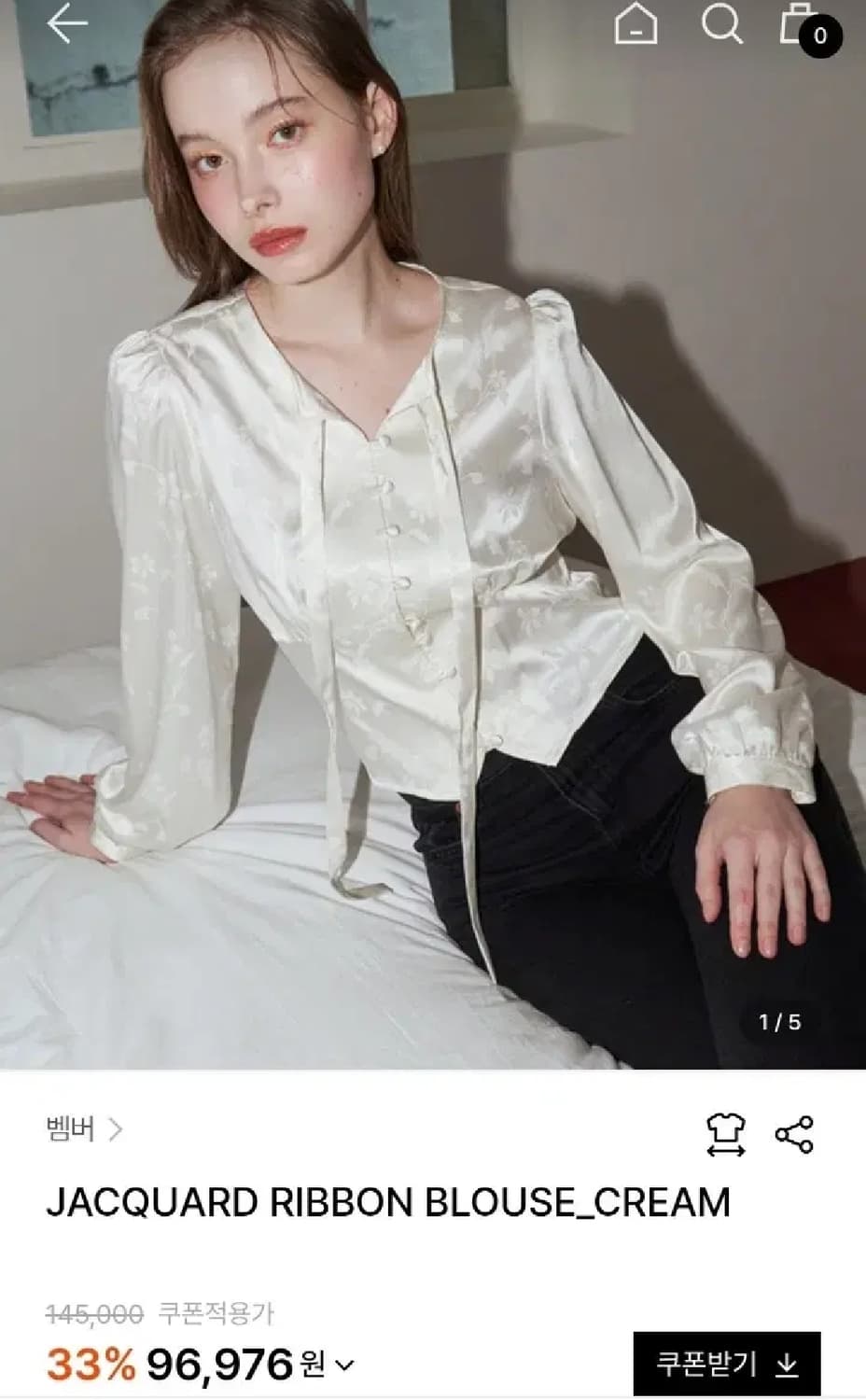Open the blouse product photo

point(433,535)
